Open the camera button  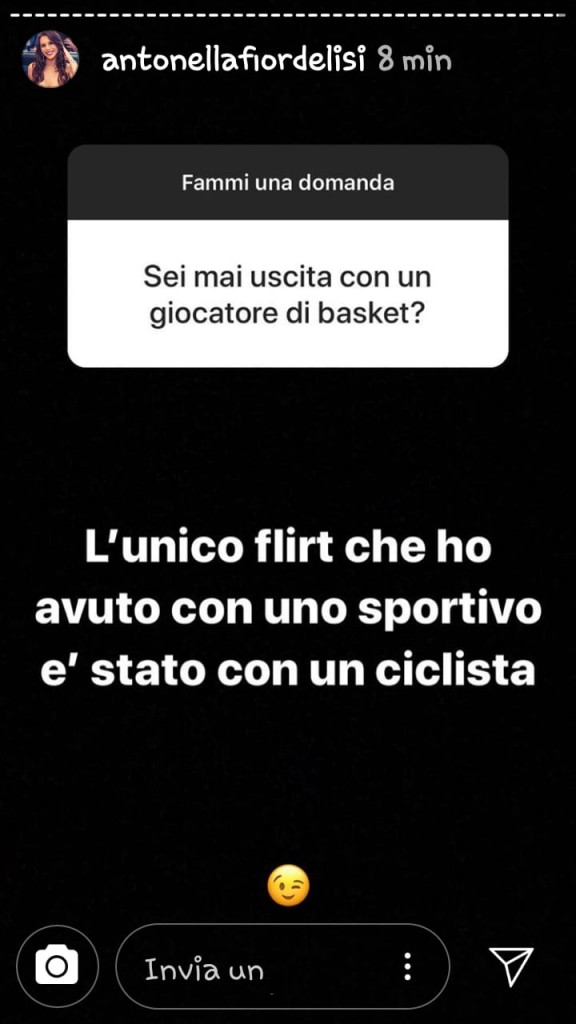point(57,967)
